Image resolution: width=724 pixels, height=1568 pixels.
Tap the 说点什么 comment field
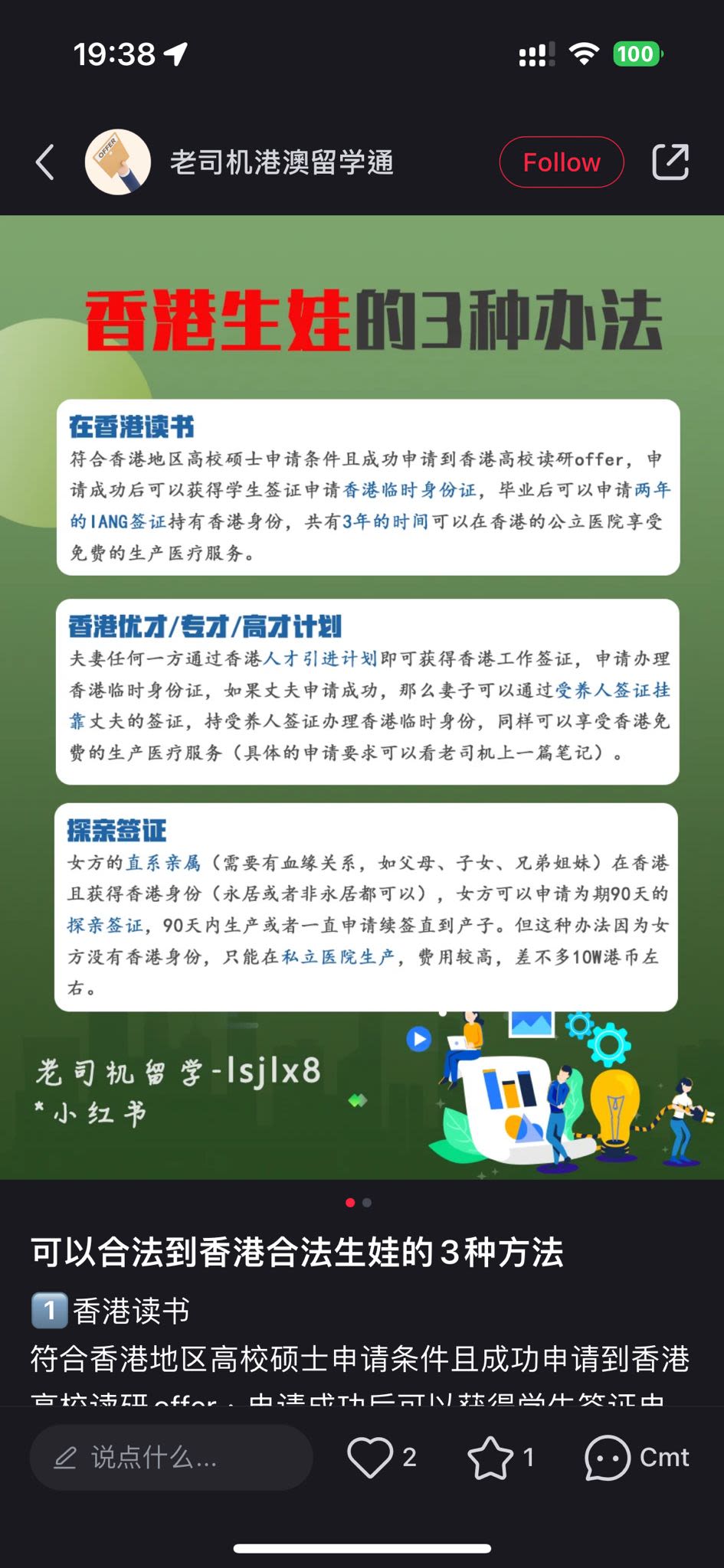[171, 1458]
